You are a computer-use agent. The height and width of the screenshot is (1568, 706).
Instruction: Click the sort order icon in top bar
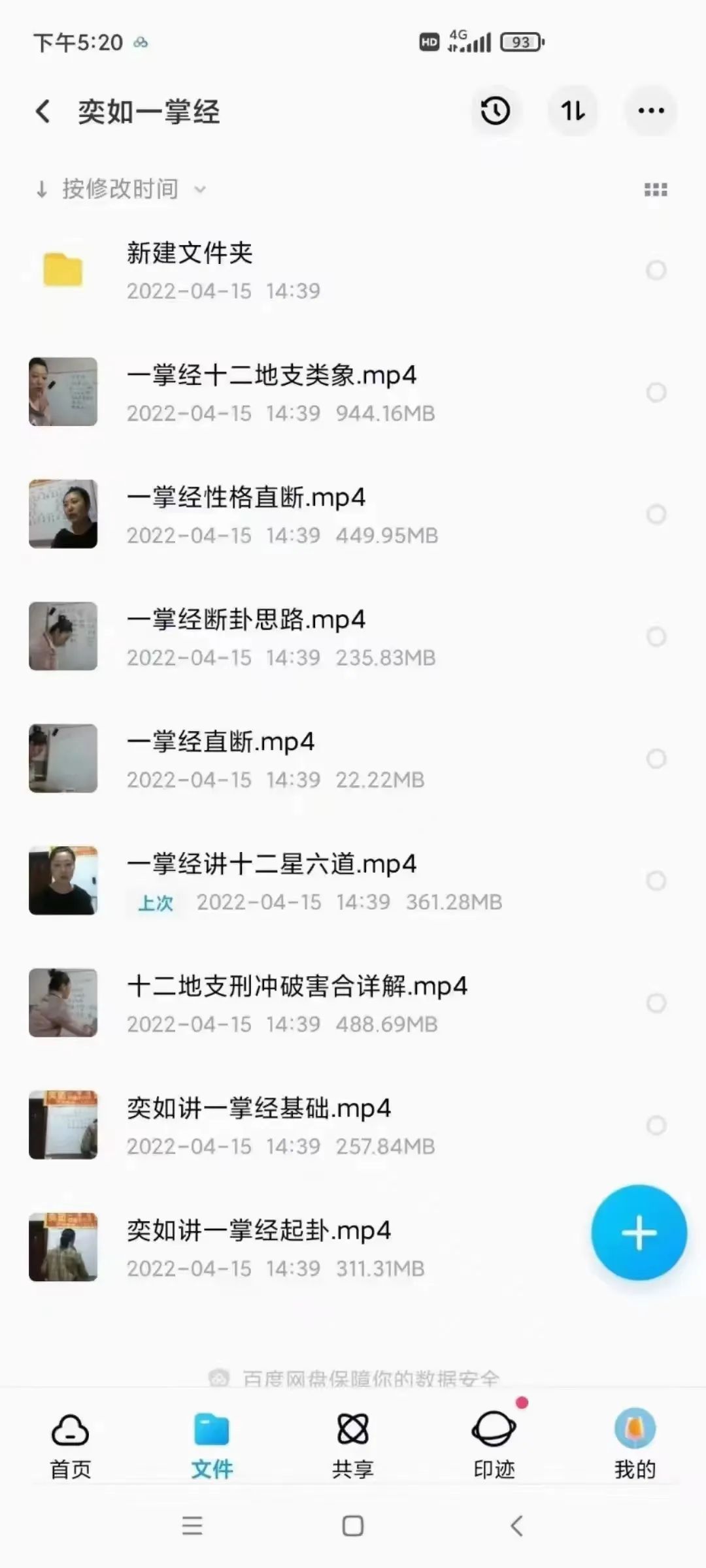(x=573, y=111)
